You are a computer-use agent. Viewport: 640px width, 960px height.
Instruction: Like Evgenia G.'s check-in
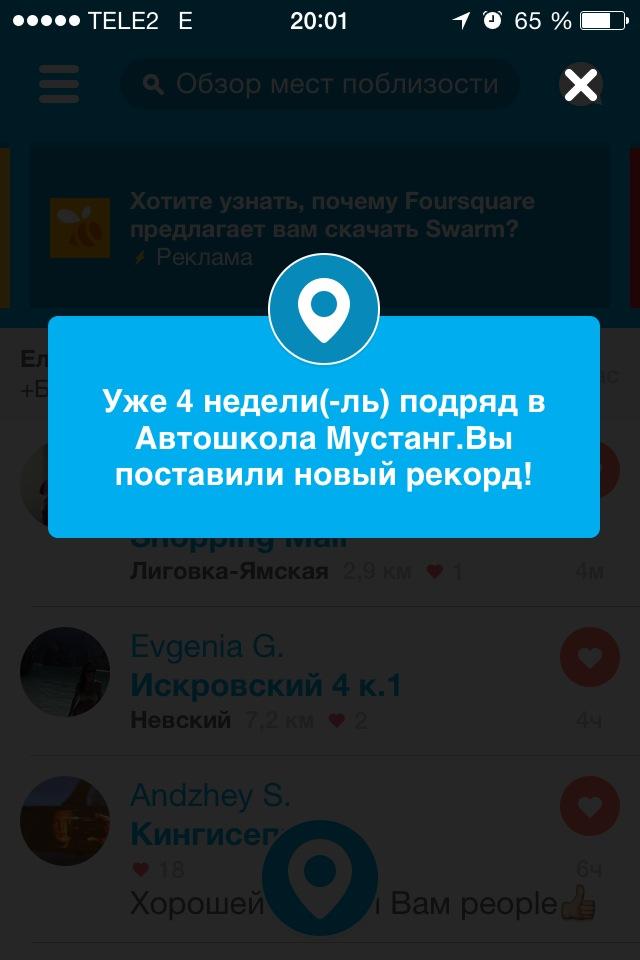click(589, 658)
